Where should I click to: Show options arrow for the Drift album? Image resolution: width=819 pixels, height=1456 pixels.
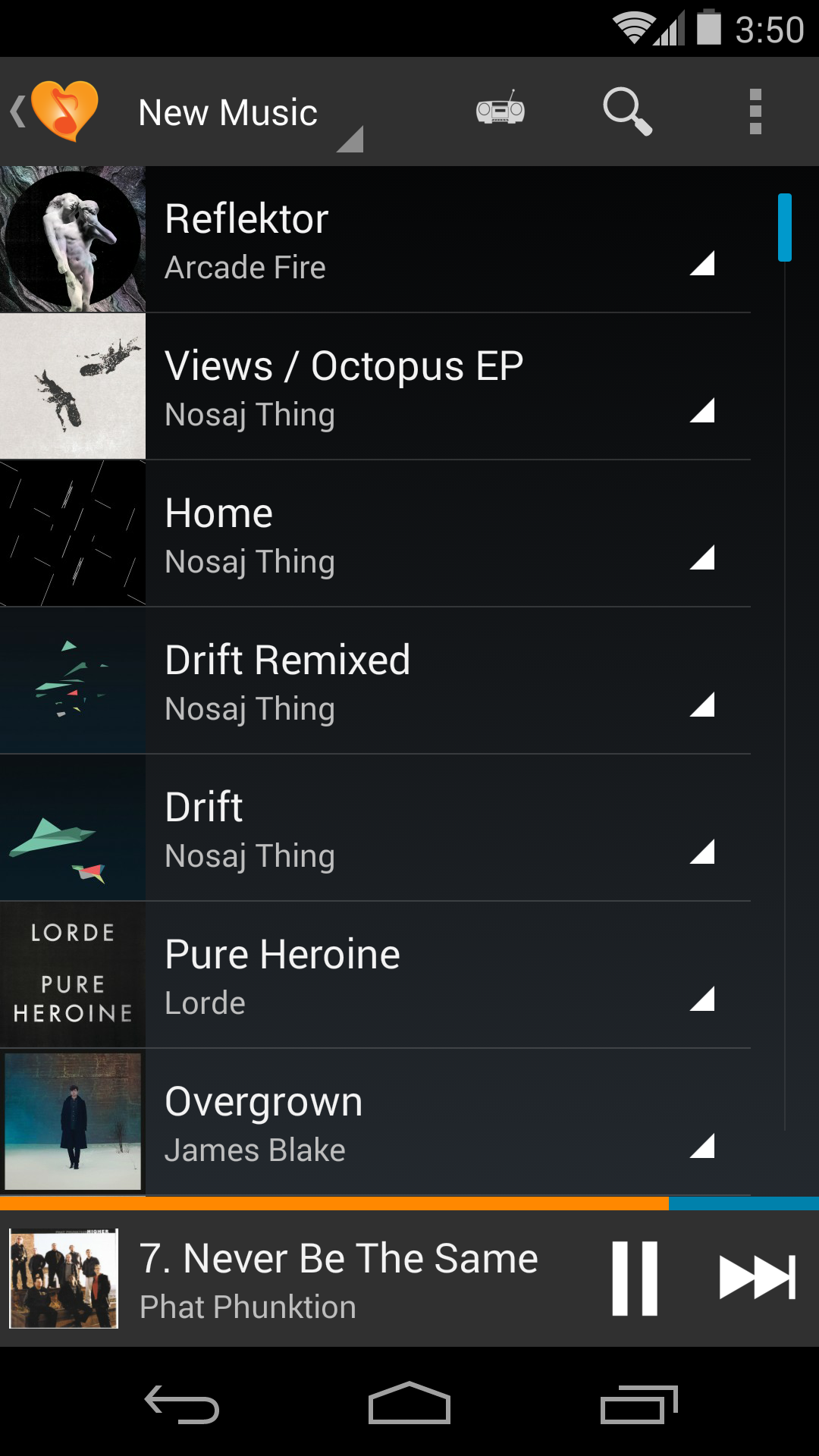(x=703, y=852)
